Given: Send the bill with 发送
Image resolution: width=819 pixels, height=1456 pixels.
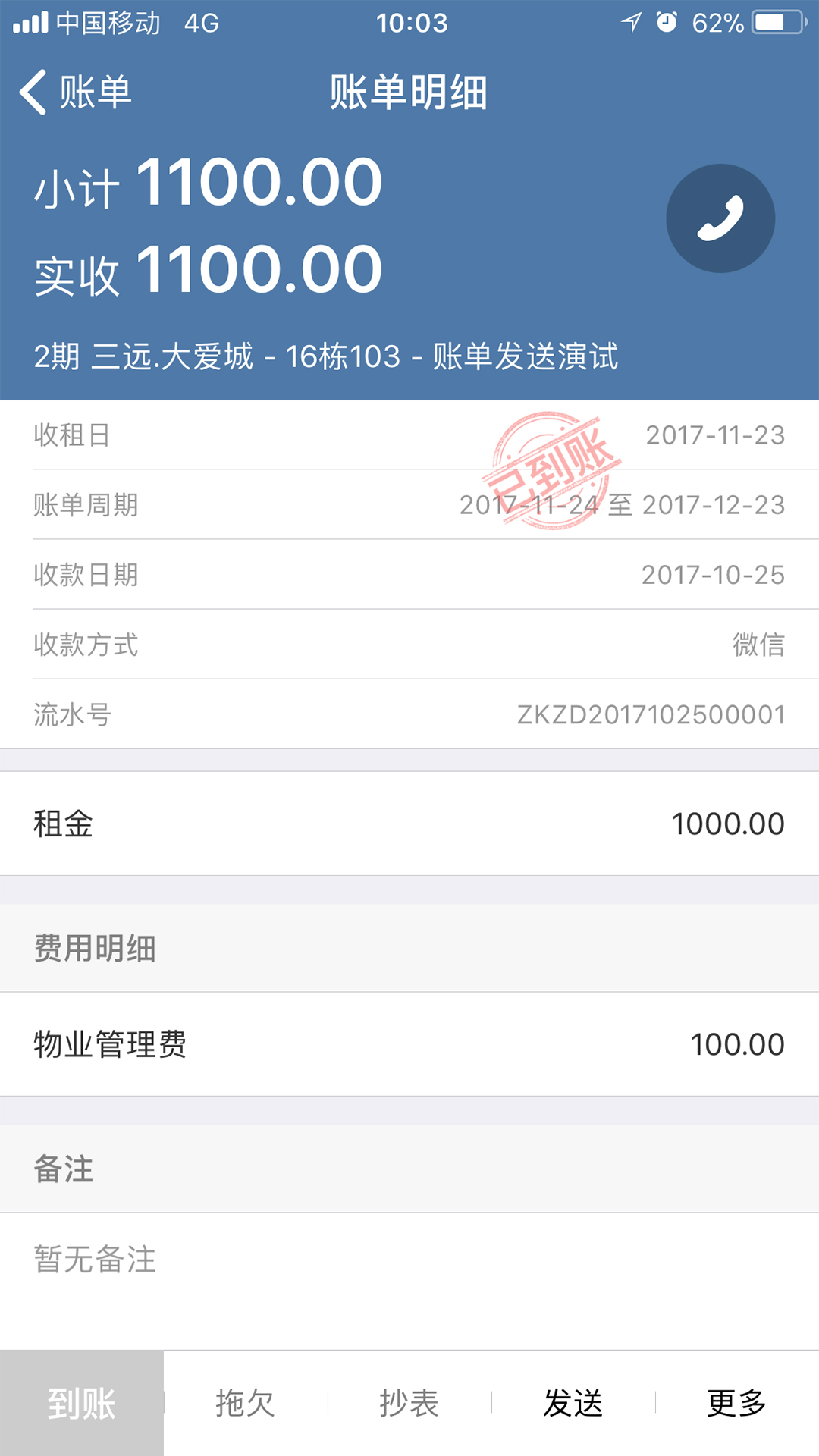Looking at the screenshot, I should 573,1403.
